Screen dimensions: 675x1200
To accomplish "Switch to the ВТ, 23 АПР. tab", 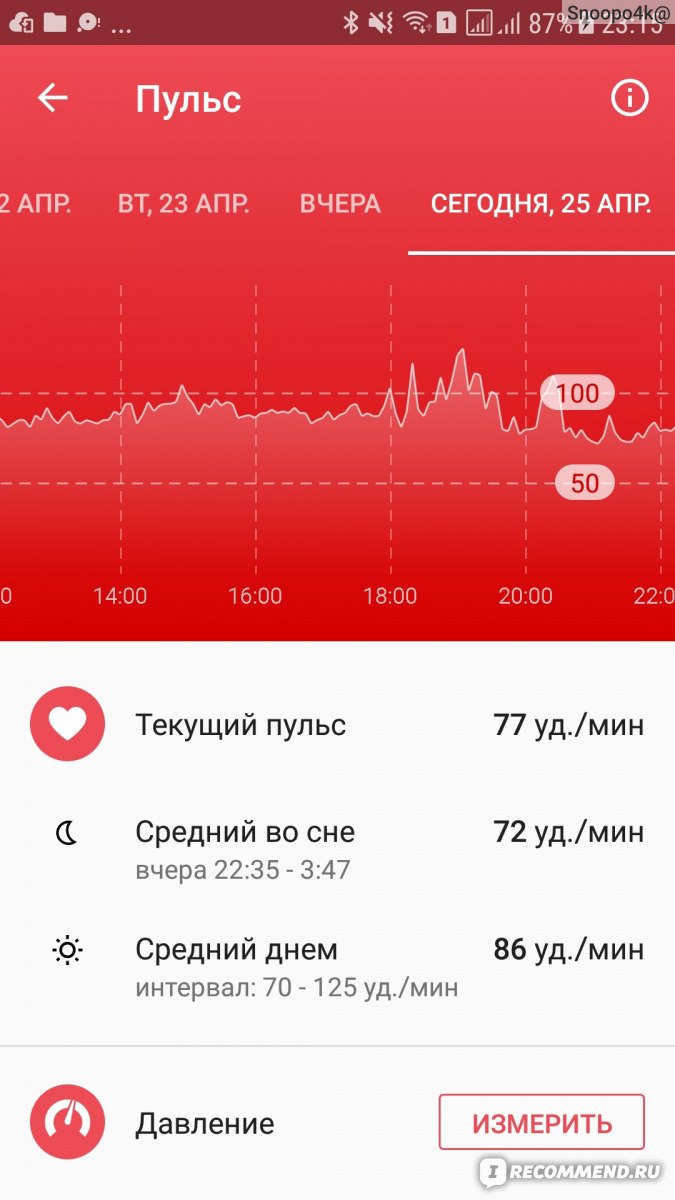I will pyautogui.click(x=184, y=204).
